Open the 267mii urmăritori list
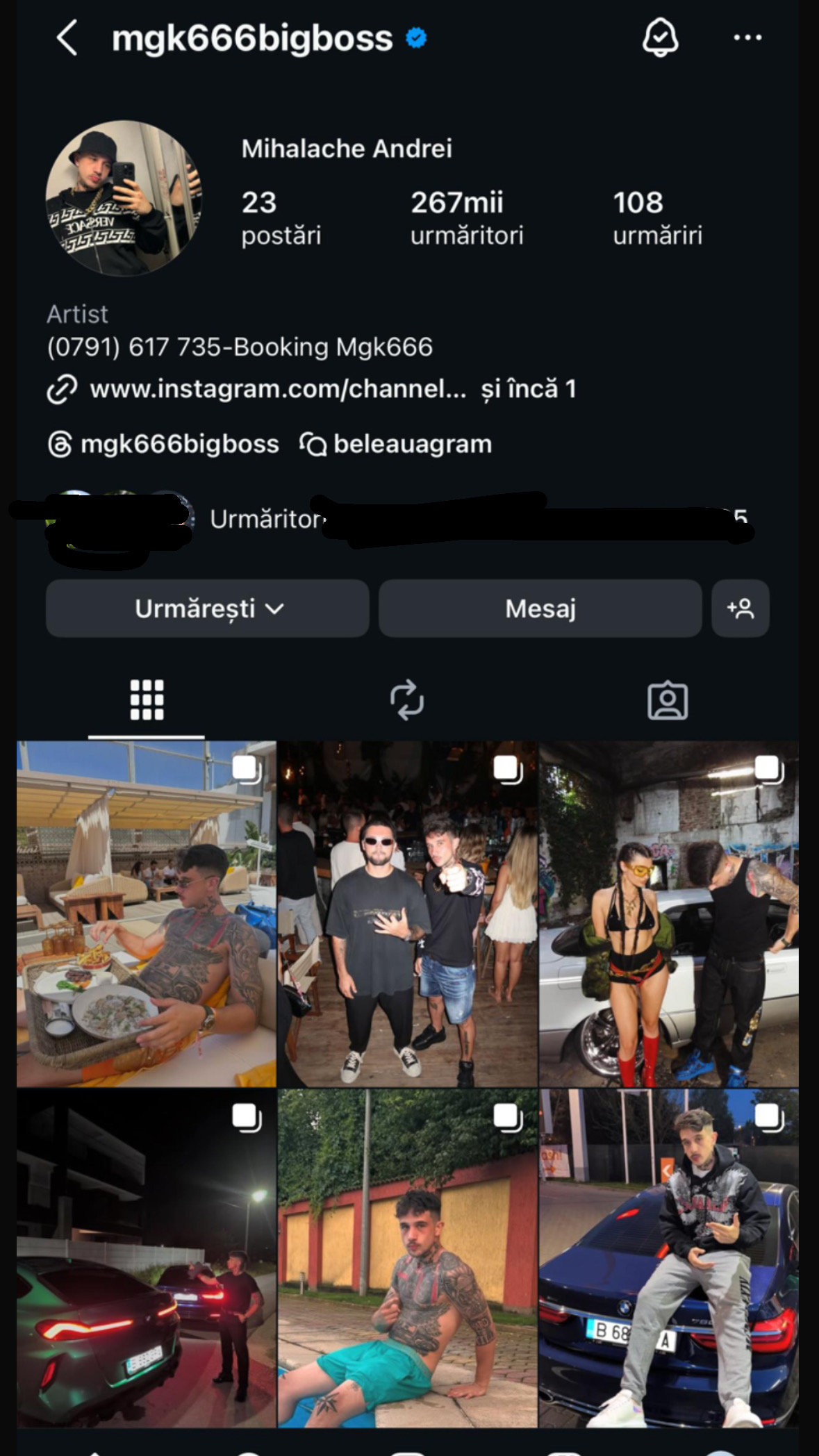 (466, 218)
